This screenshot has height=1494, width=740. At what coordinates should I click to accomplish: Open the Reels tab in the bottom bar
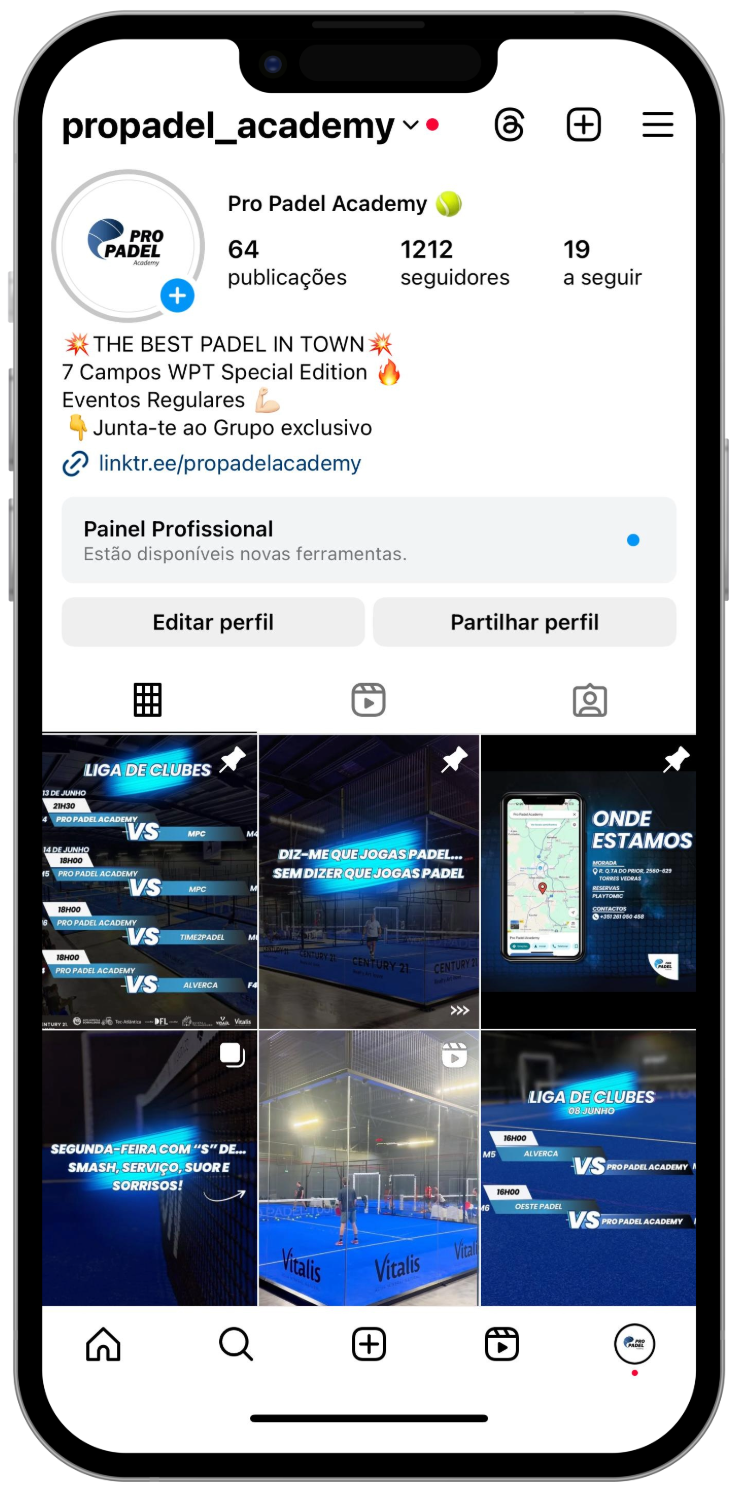502,1345
